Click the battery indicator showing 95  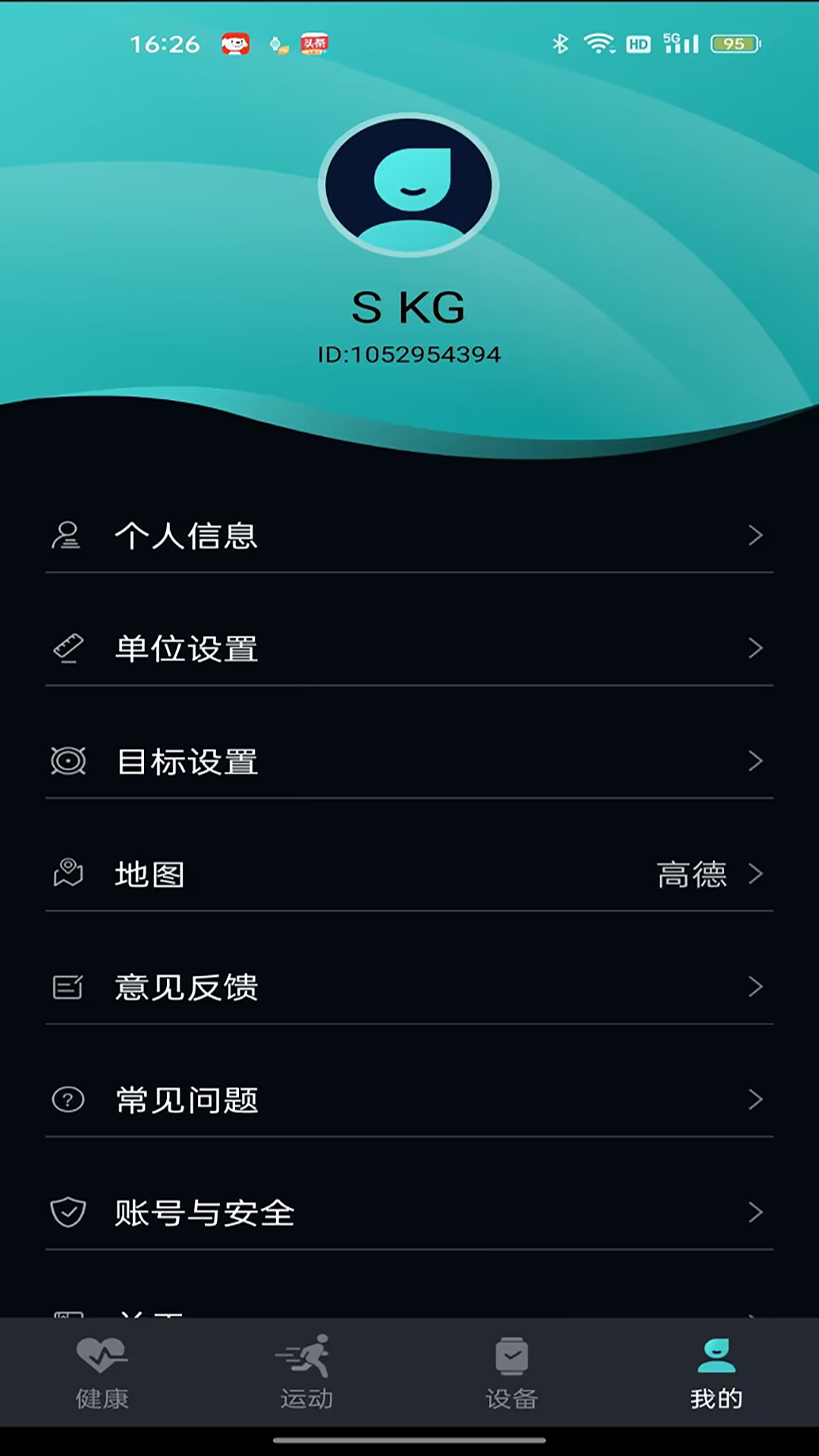pos(730,43)
